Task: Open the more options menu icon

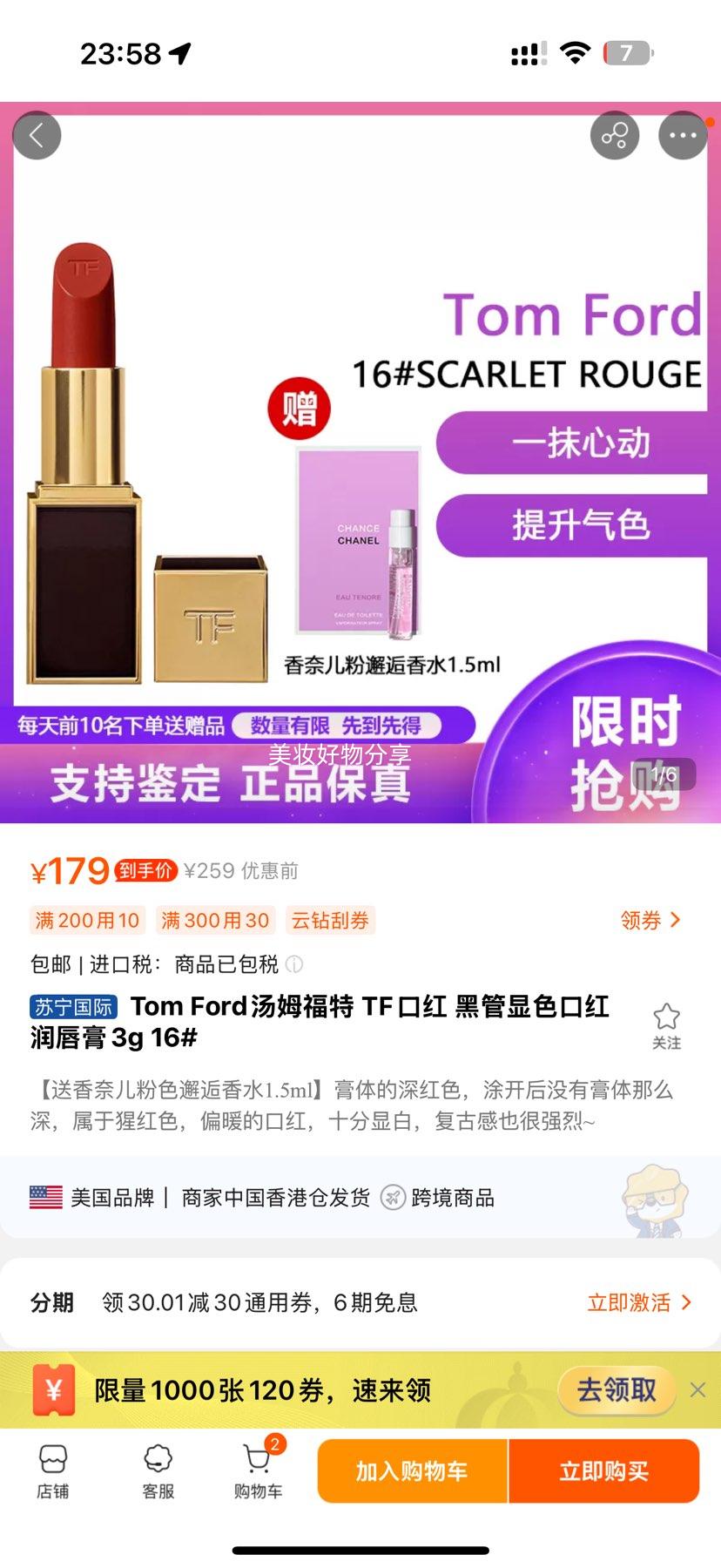Action: tap(684, 136)
